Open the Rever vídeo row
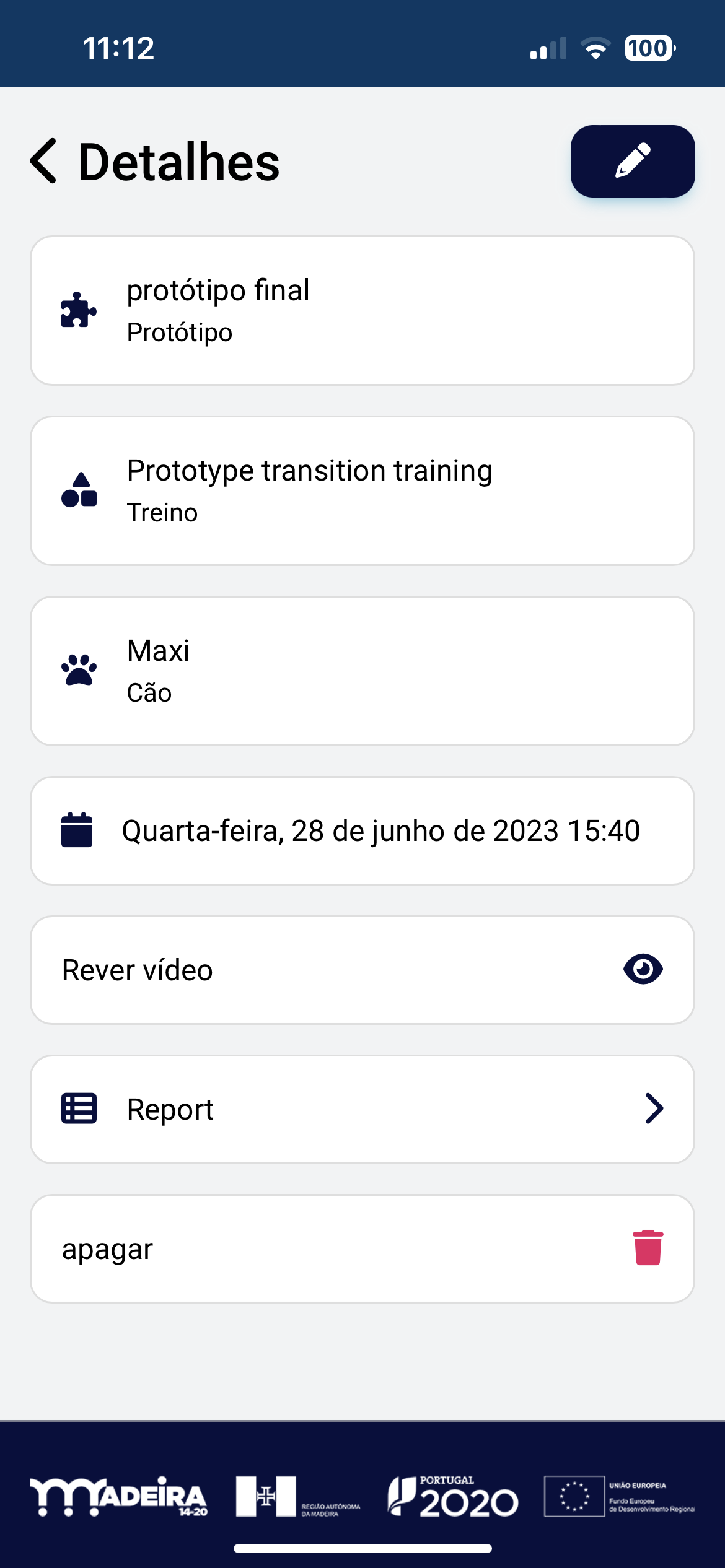 pos(362,970)
